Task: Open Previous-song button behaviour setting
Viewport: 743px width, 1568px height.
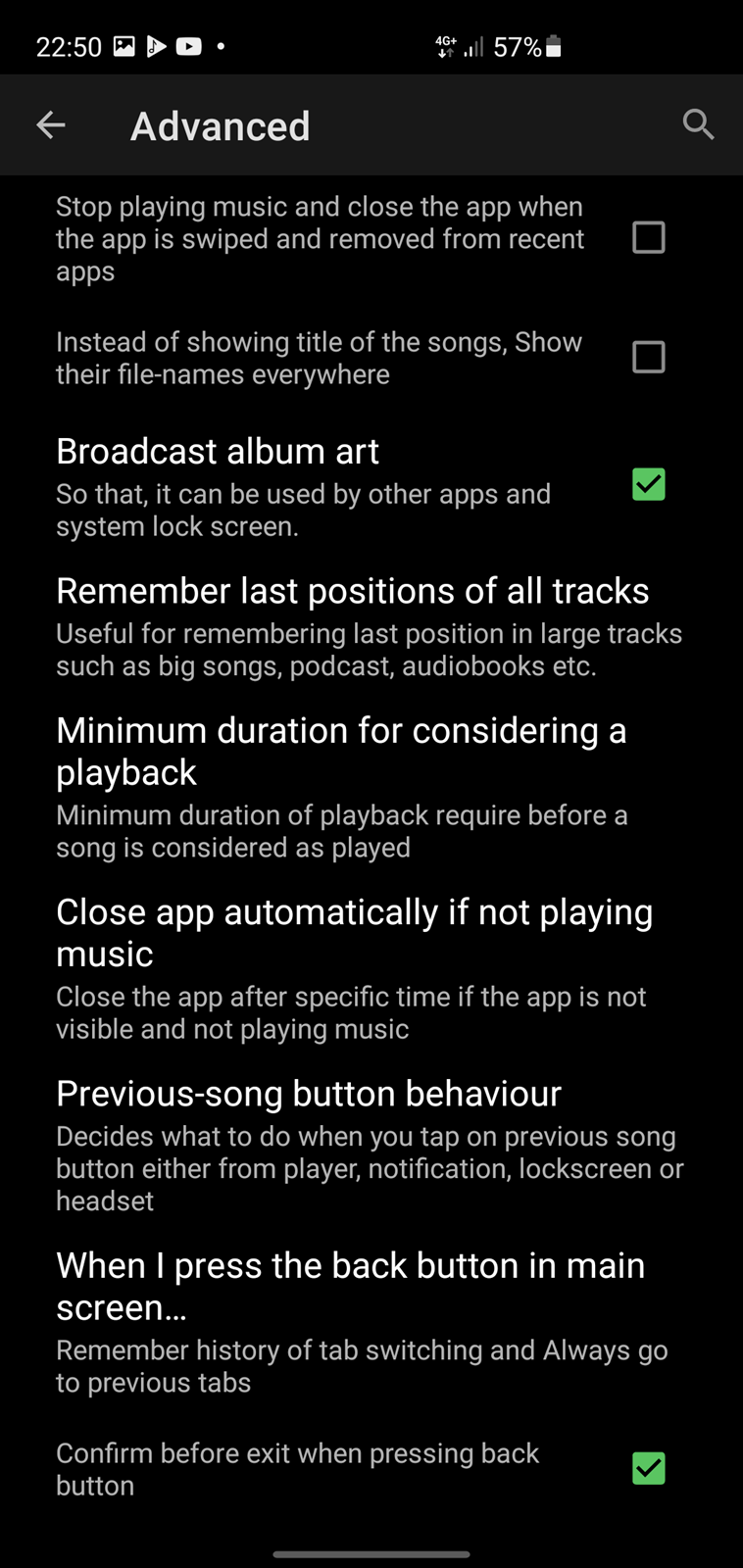Action: 371,1145
